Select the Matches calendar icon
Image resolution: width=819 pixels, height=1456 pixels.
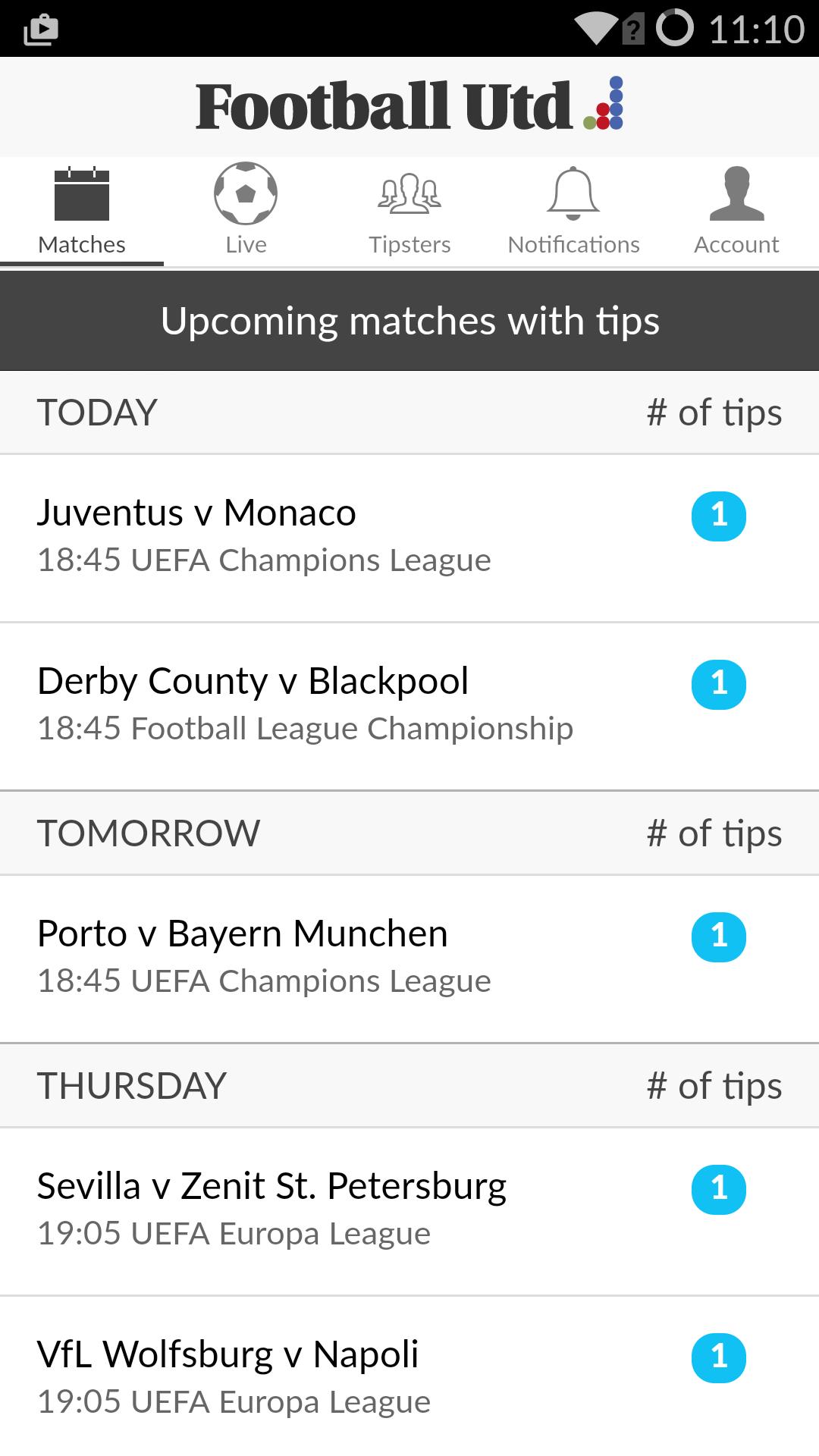(81, 192)
